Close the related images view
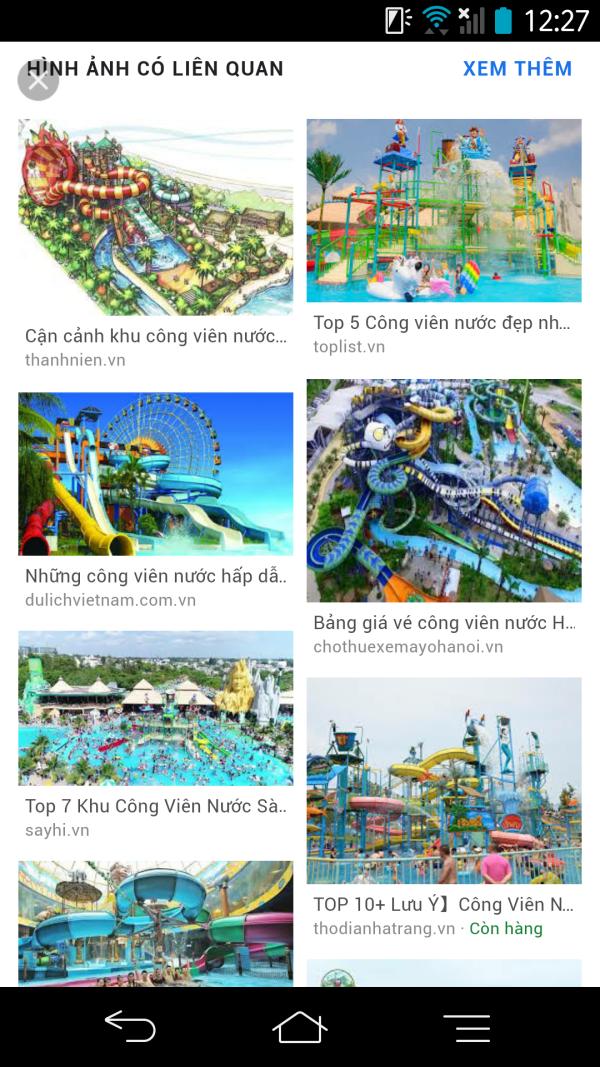Screen dimensions: 600x1067 (x=38, y=80)
